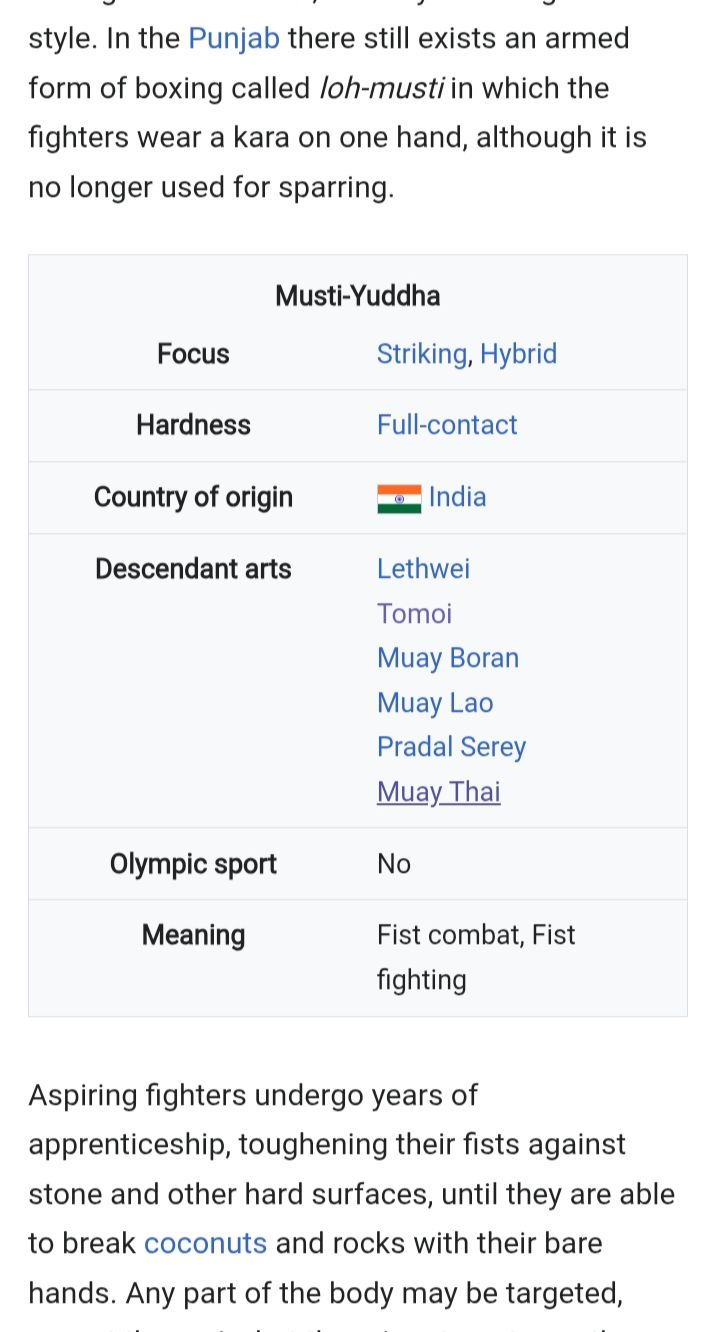This screenshot has width=716, height=1332.
Task: Open the Tomoi article
Action: point(414,613)
